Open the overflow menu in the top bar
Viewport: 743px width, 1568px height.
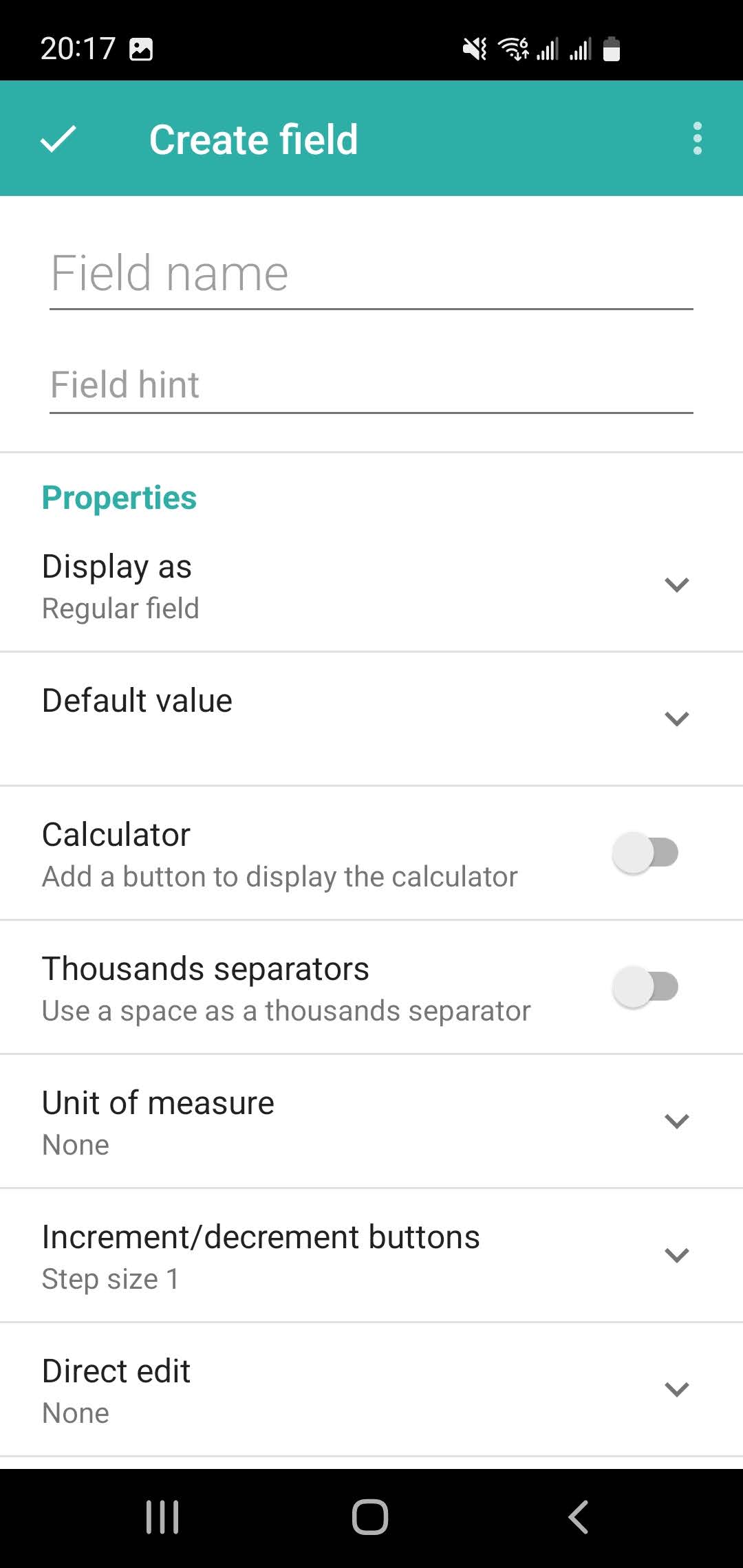click(x=697, y=138)
